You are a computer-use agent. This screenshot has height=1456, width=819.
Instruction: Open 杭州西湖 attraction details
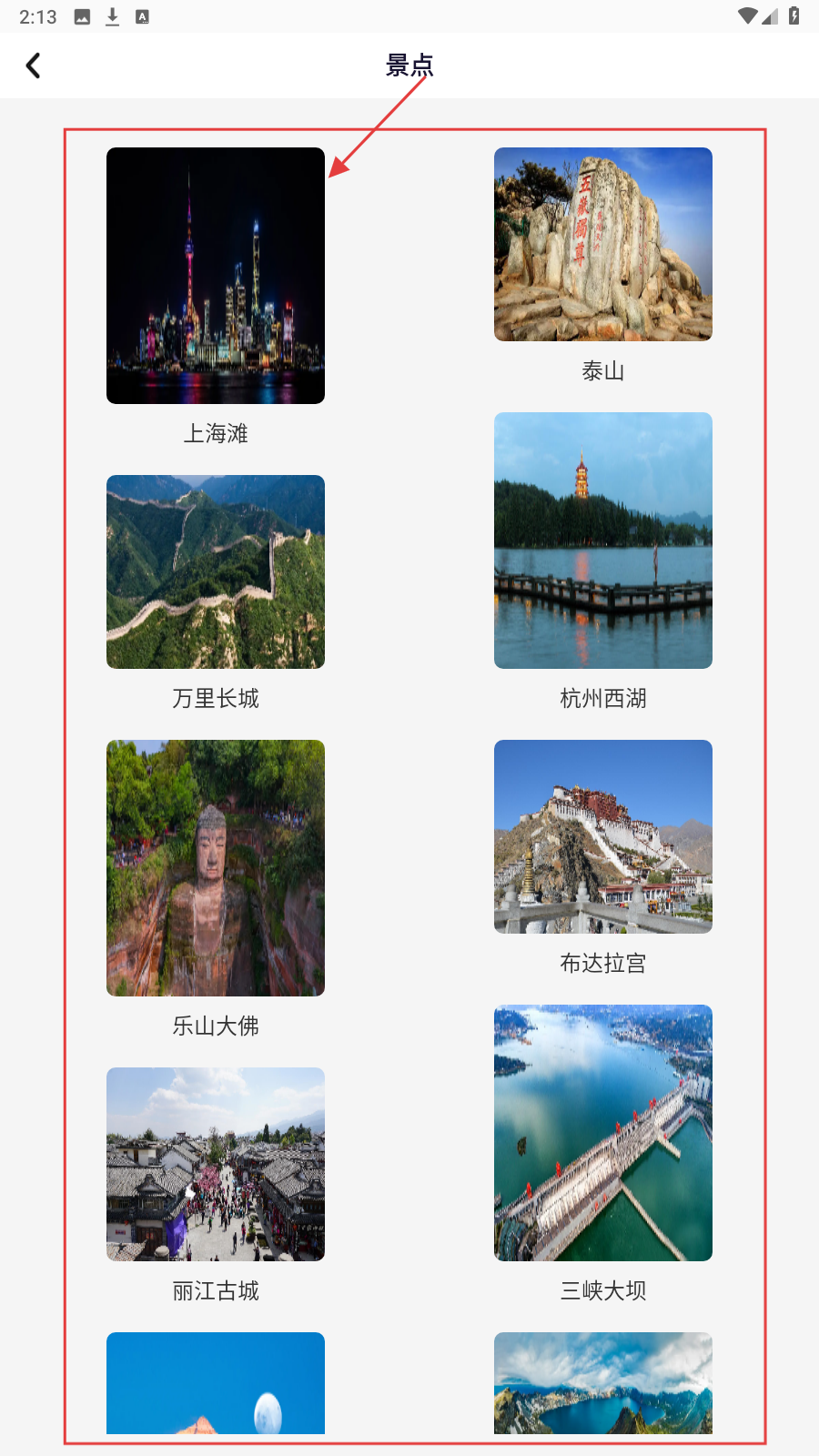pos(602,541)
